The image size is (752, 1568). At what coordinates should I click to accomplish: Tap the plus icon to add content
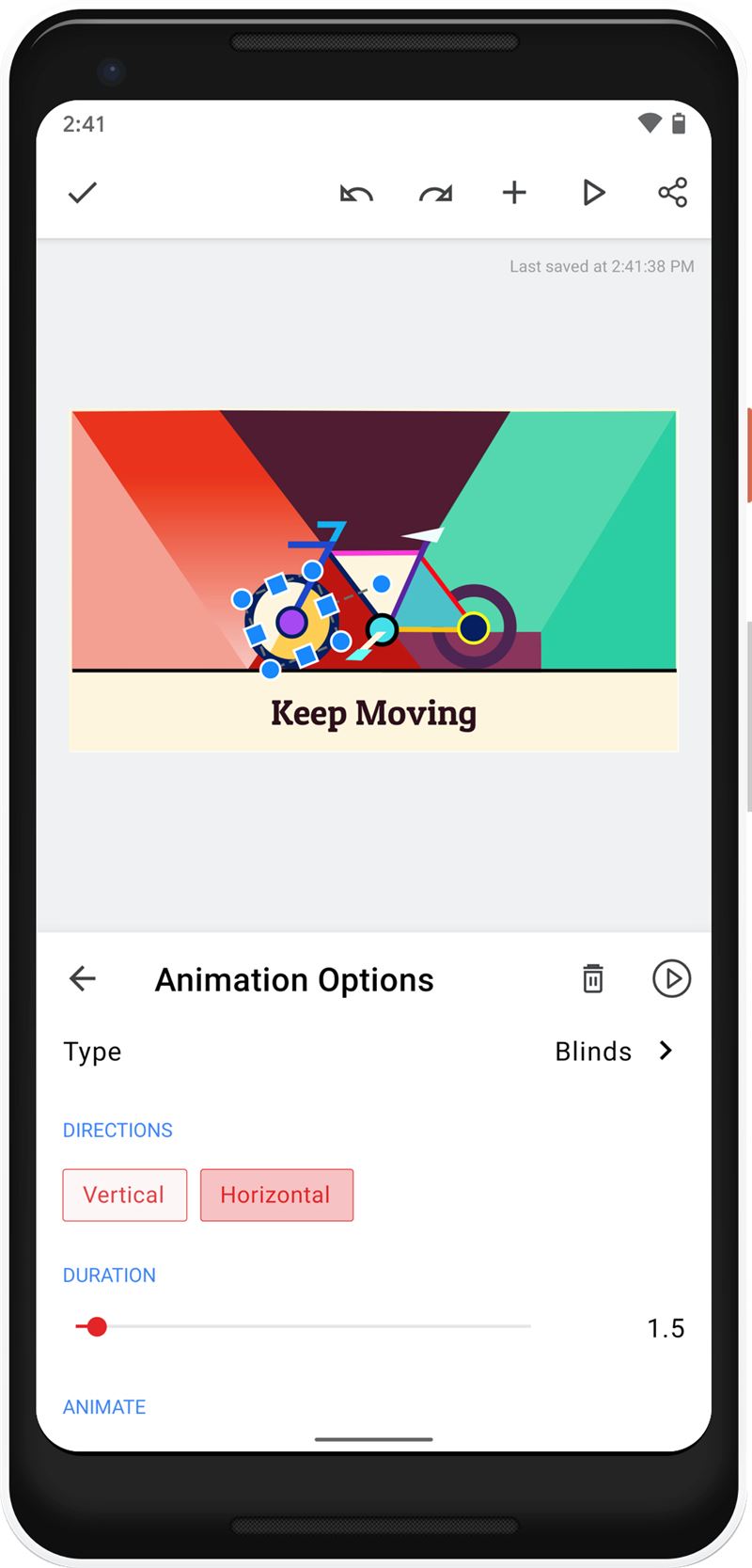point(514,193)
